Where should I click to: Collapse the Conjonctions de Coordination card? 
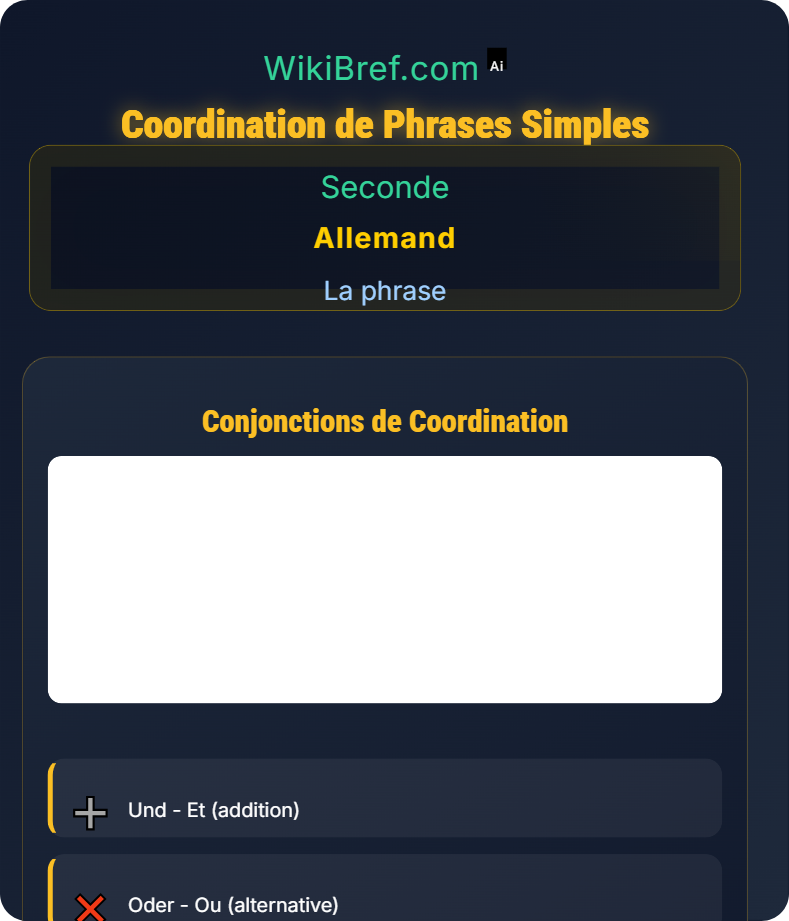tap(384, 421)
